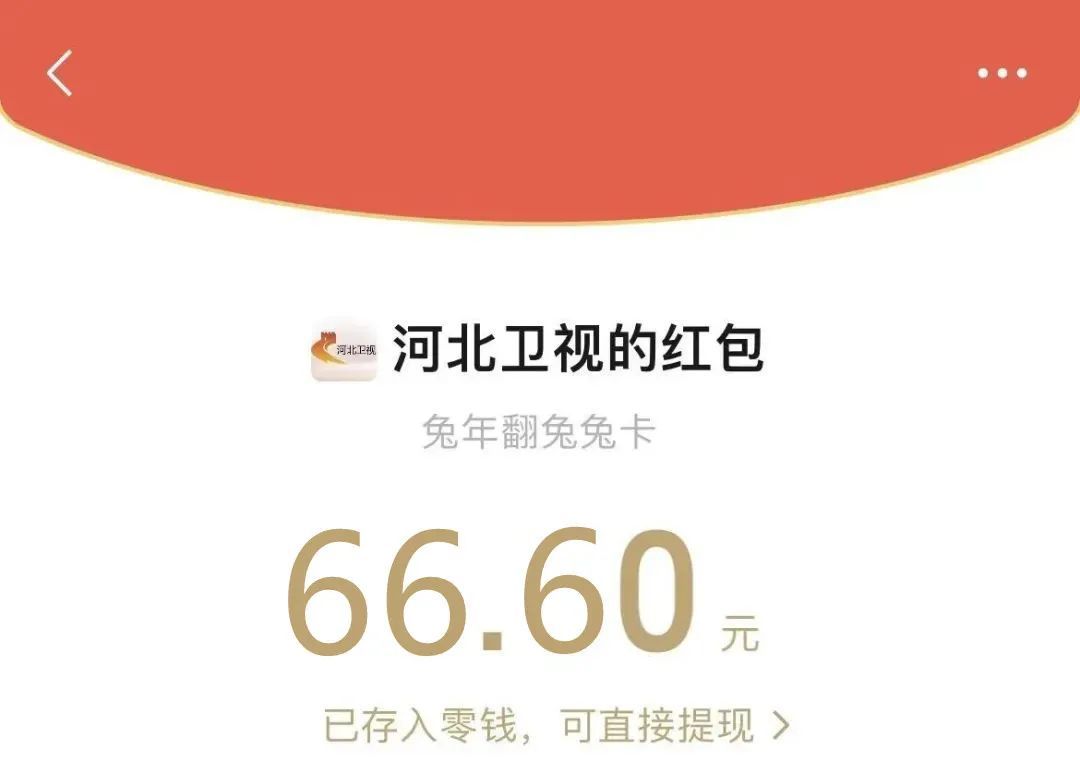Go back using the top-left arrow
This screenshot has height=774, width=1080.
pos(60,74)
